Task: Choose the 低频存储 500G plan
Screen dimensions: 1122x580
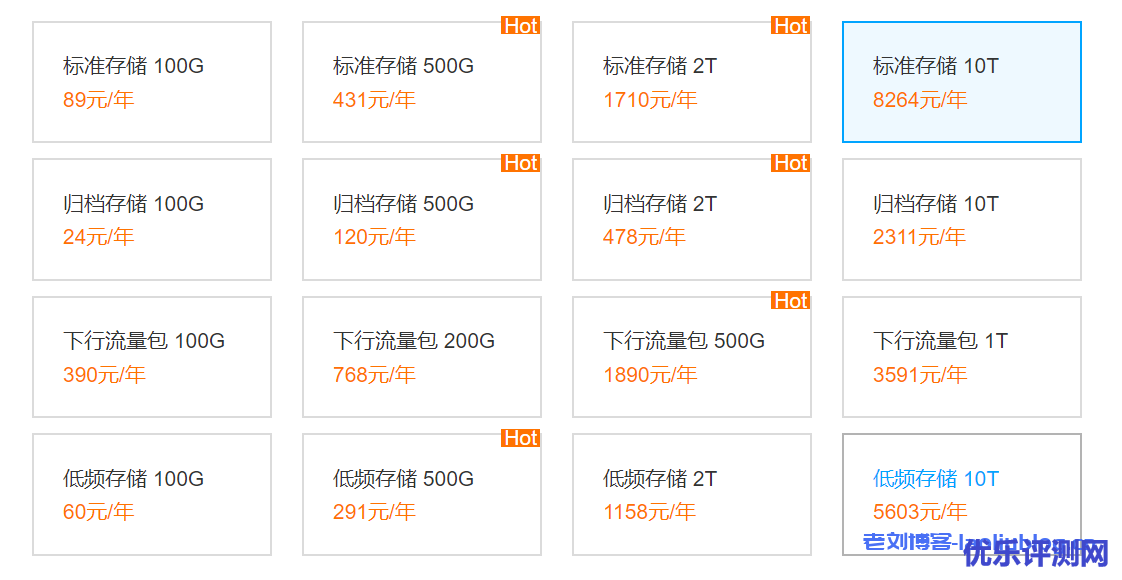Action: (422, 494)
